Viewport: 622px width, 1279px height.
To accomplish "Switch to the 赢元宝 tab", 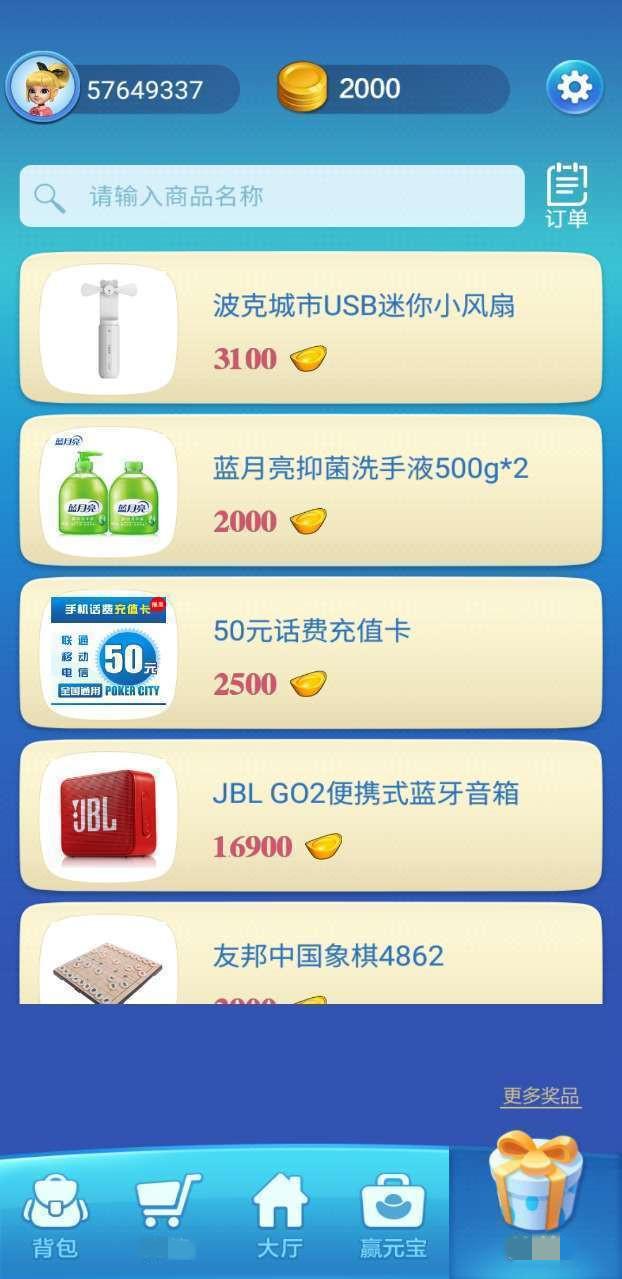I will 393,1215.
